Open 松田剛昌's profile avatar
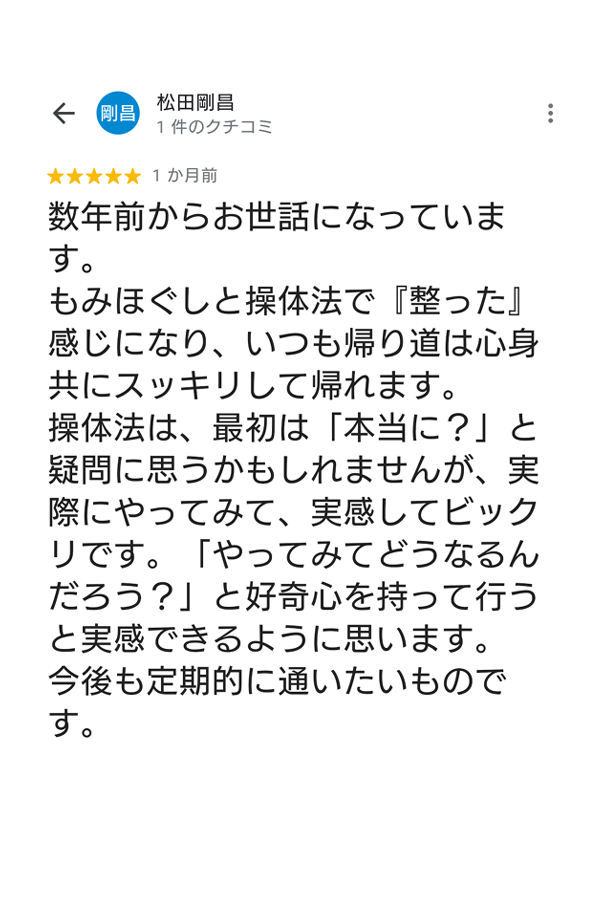The image size is (600, 900). [x=118, y=113]
